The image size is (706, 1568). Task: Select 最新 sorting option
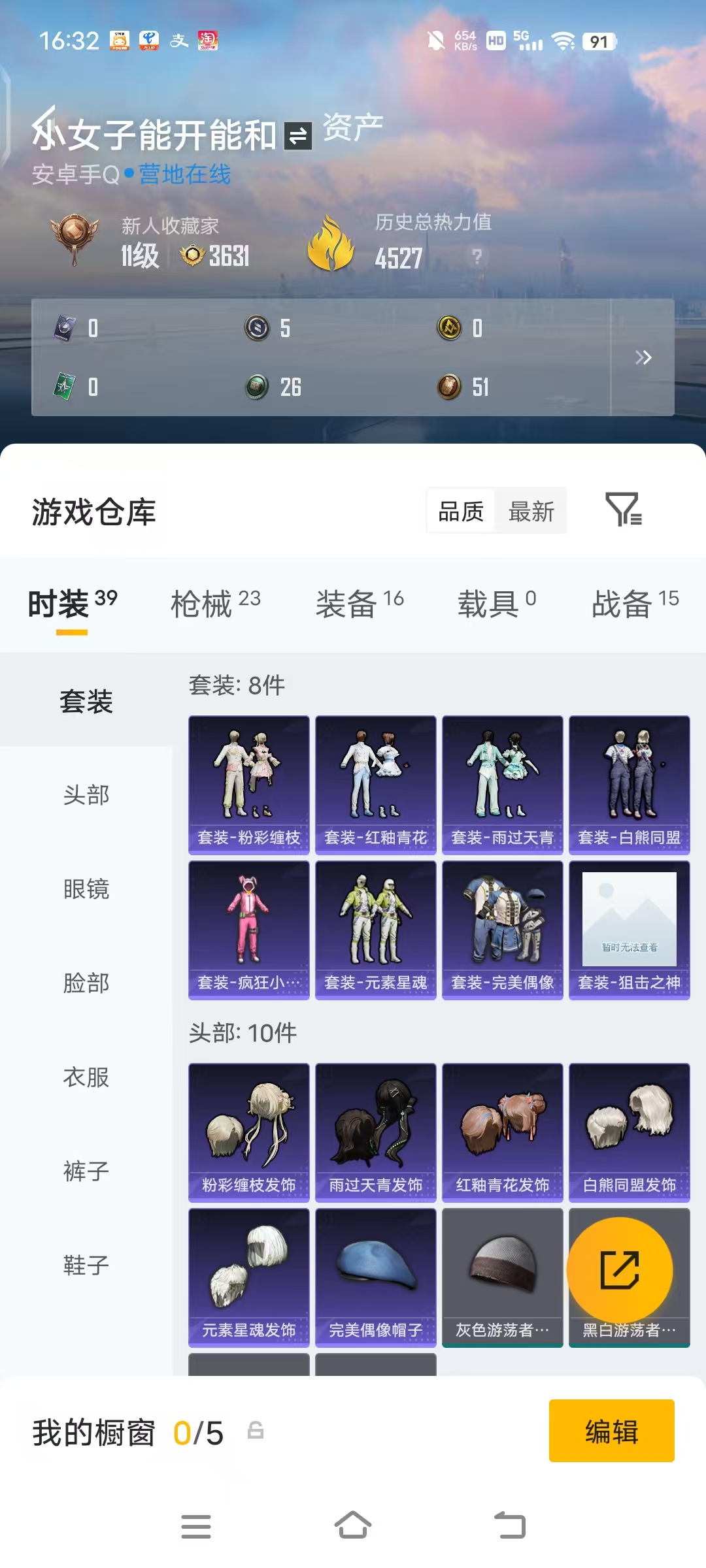click(x=533, y=512)
